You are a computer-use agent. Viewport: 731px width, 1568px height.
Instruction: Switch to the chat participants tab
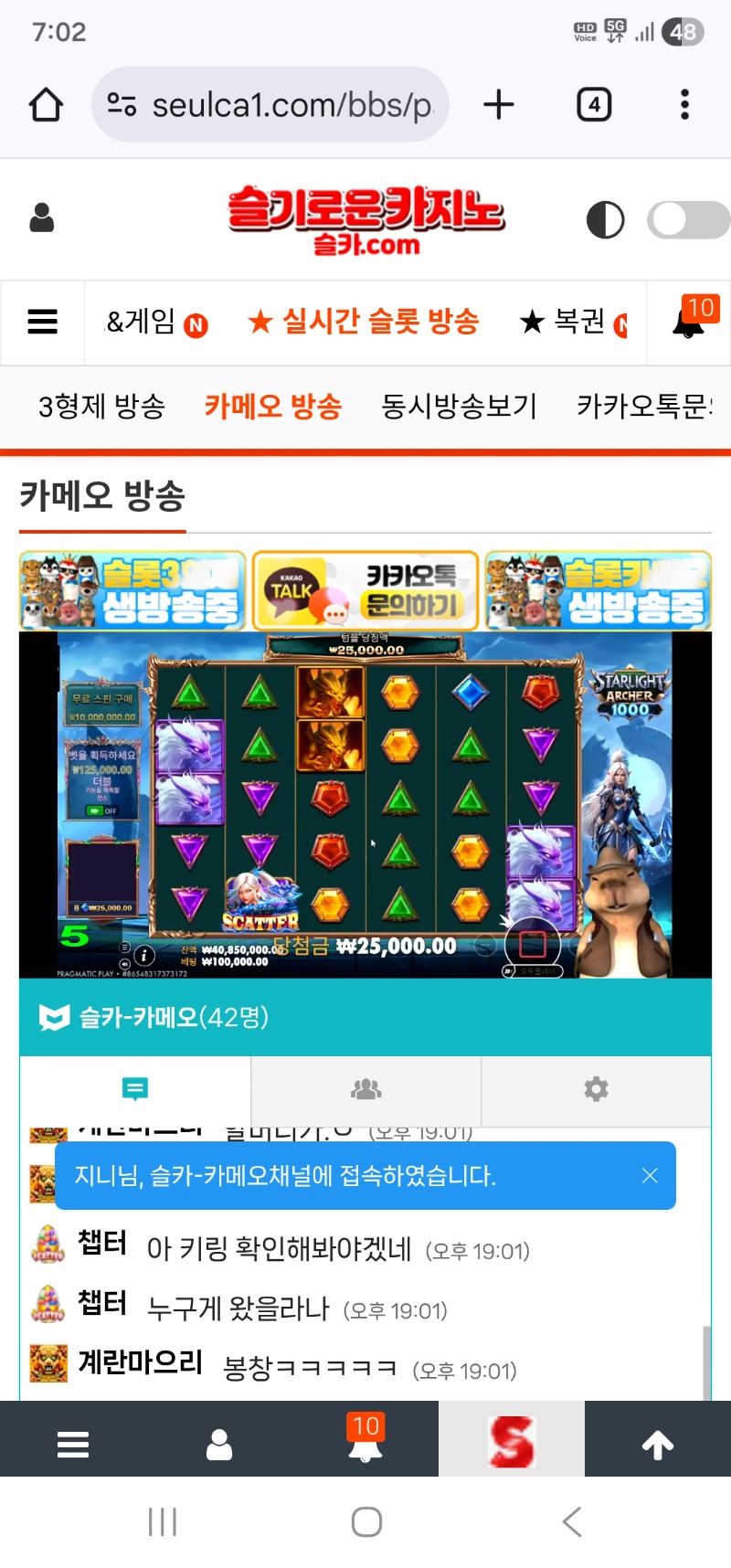365,1089
